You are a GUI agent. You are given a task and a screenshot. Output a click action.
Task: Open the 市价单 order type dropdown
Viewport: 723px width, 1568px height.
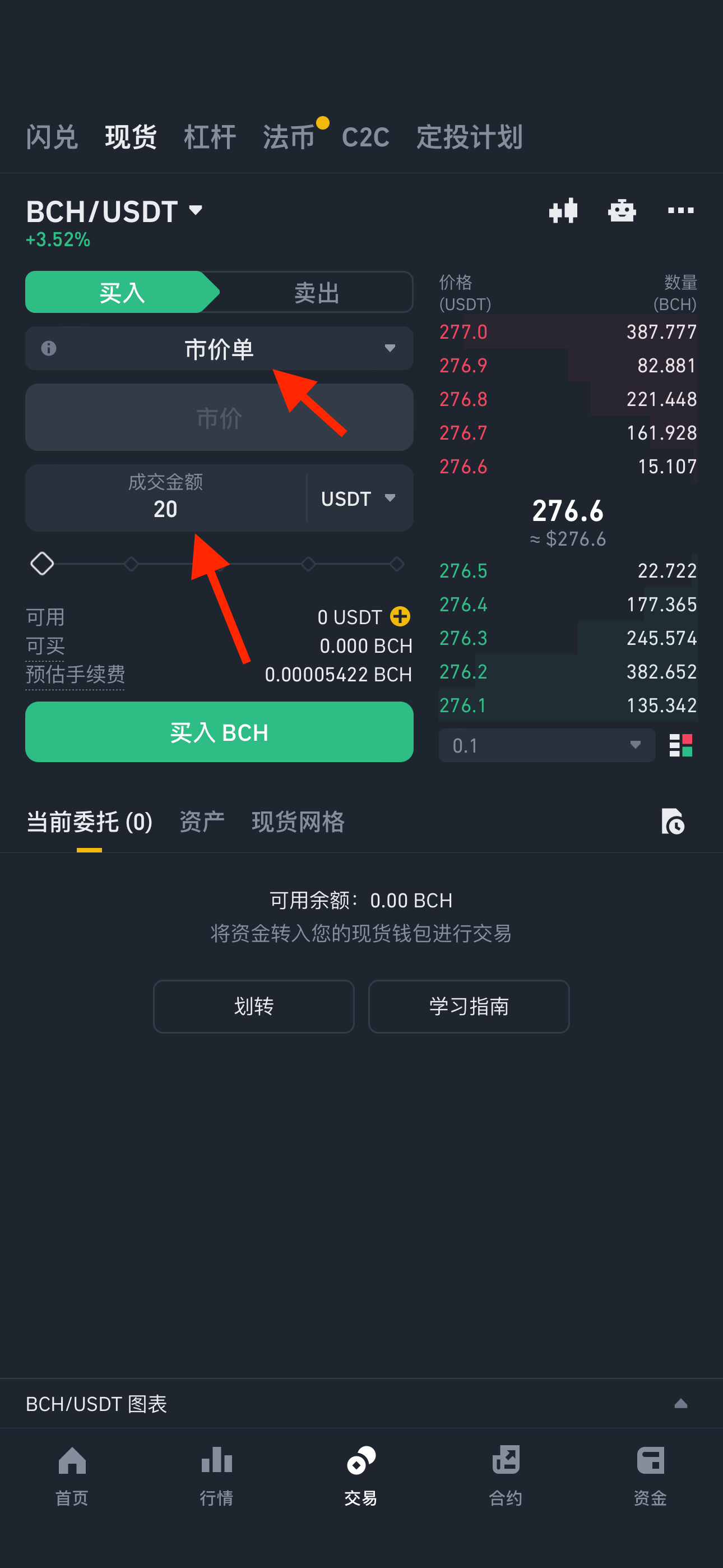click(219, 349)
